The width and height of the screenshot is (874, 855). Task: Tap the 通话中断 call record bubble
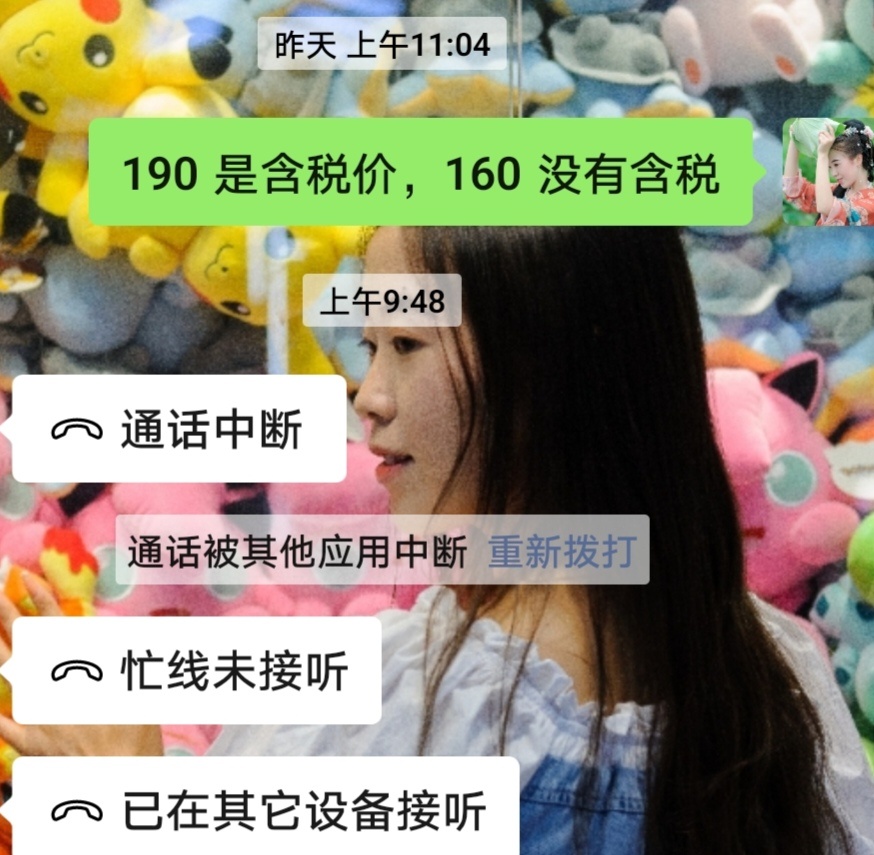point(180,430)
